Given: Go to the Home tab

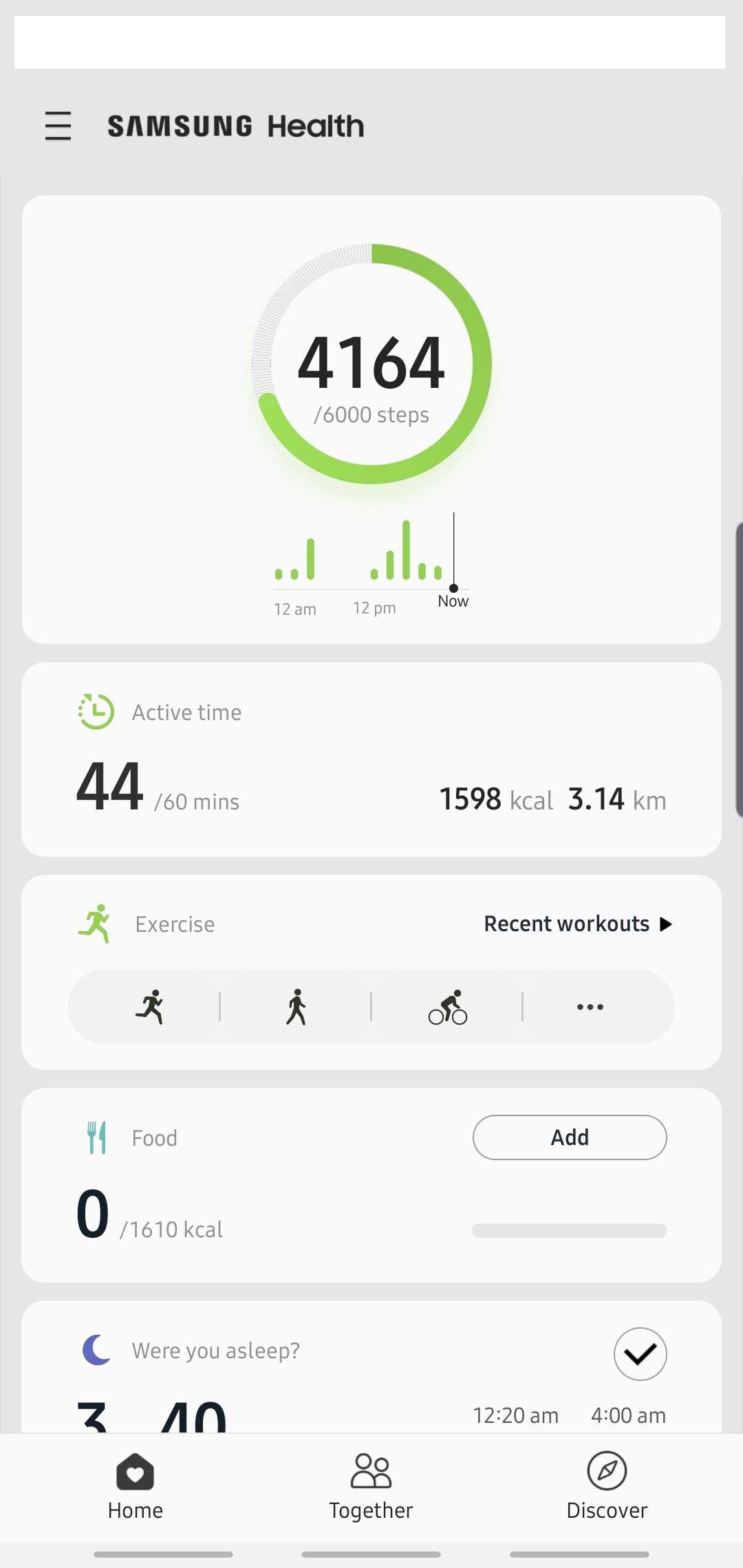Looking at the screenshot, I should pos(136,1487).
